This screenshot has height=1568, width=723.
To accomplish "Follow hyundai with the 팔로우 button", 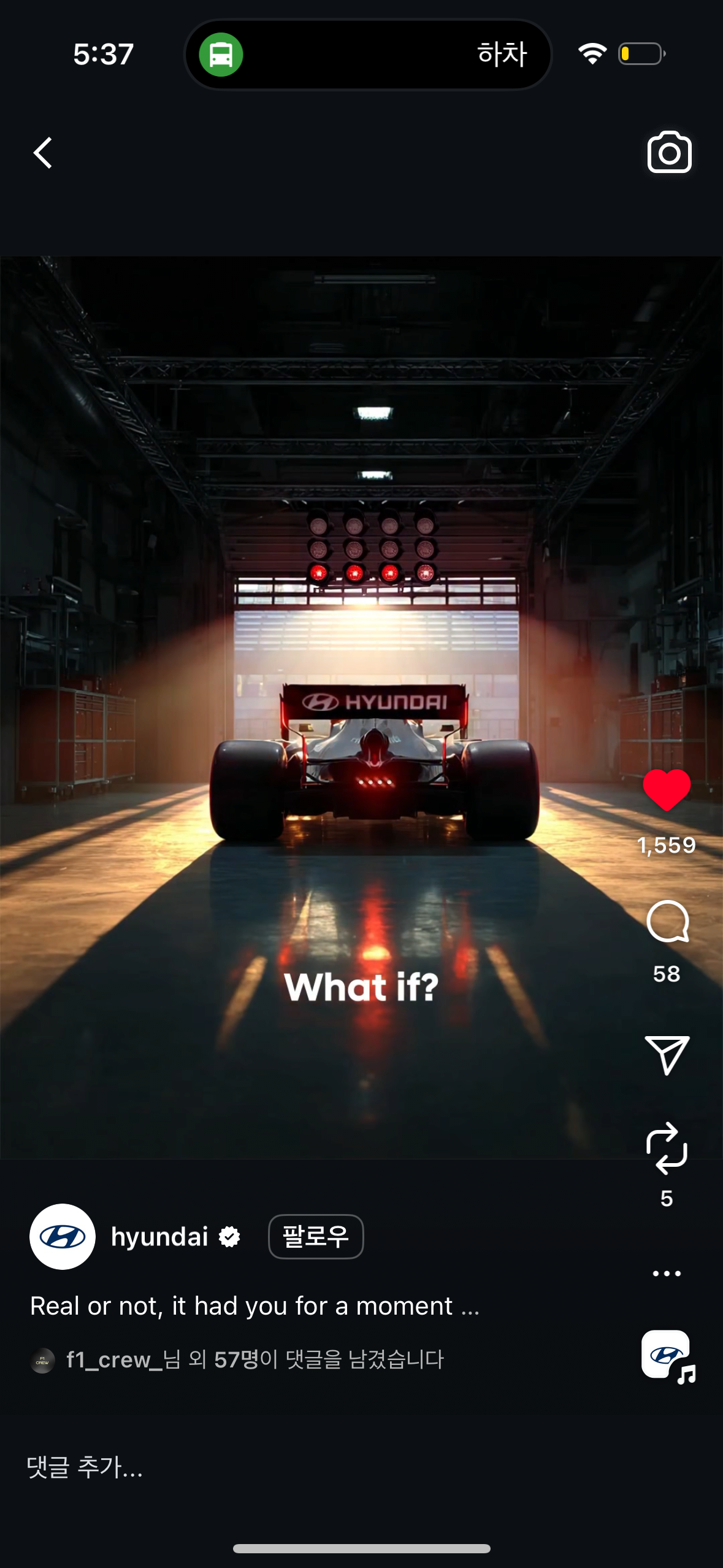I will point(316,1237).
